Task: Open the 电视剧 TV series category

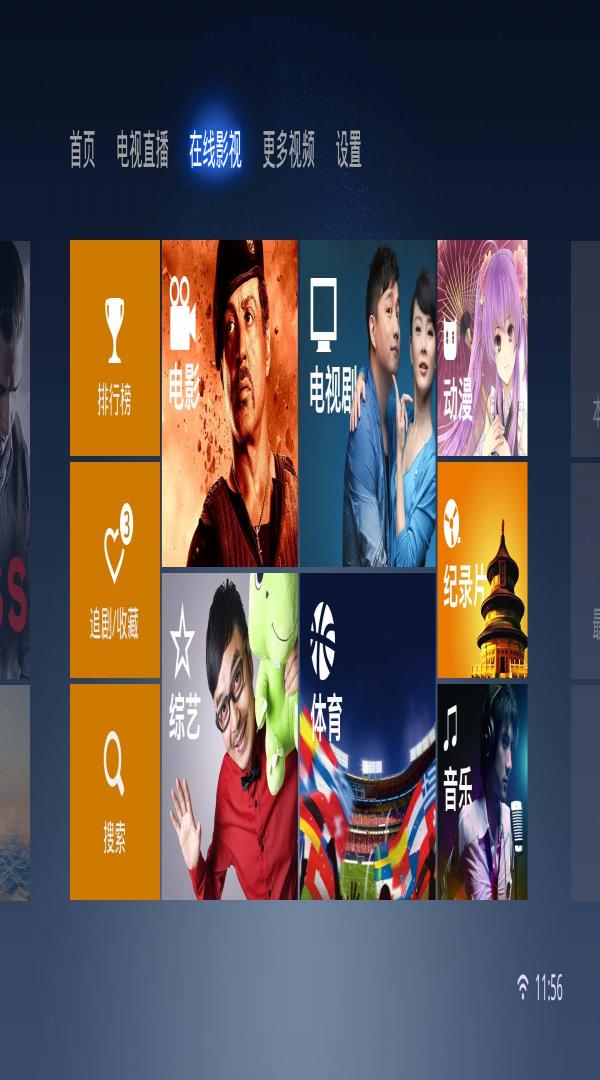Action: (368, 403)
